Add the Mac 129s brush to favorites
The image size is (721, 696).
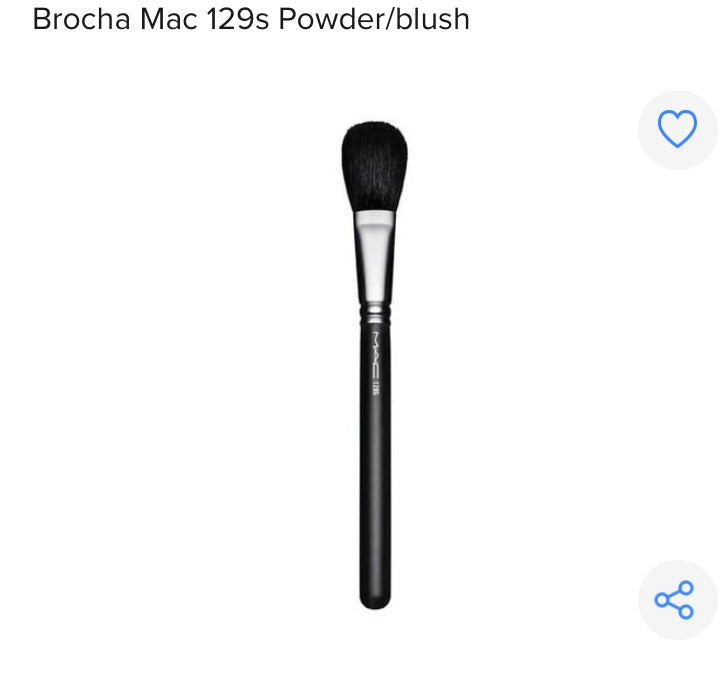[x=677, y=129]
